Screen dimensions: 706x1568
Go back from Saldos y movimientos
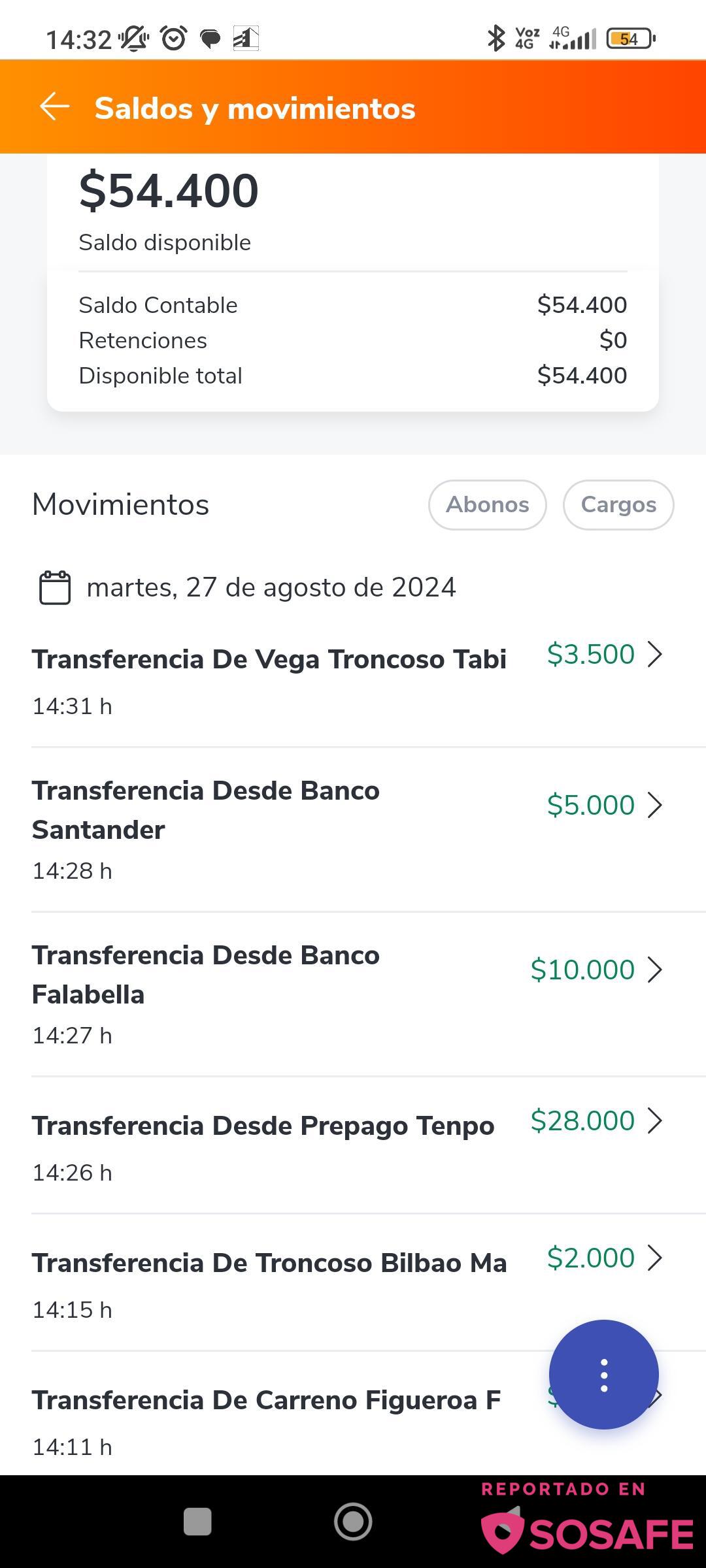coord(55,107)
